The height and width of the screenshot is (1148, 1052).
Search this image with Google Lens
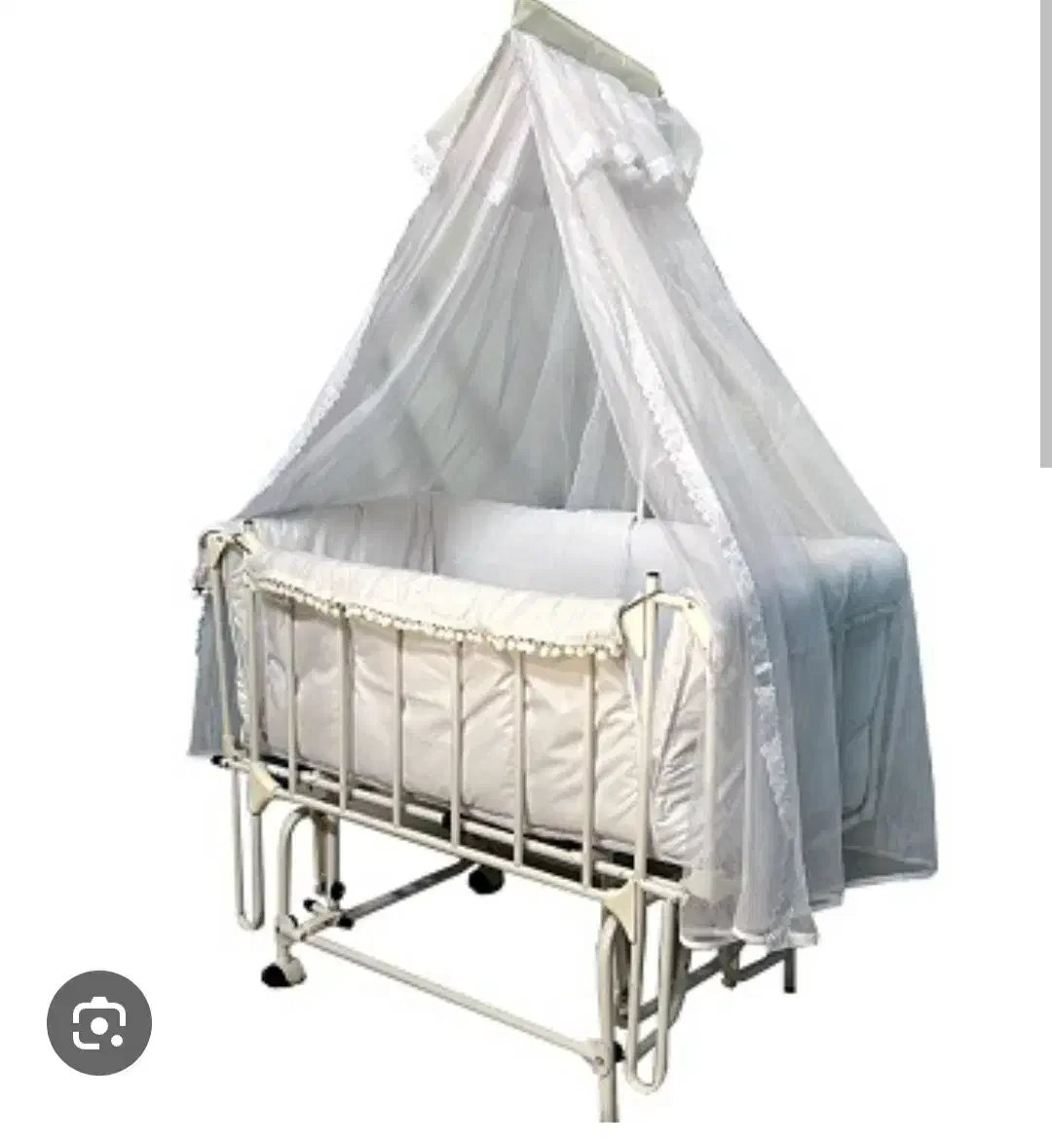(x=99, y=1022)
